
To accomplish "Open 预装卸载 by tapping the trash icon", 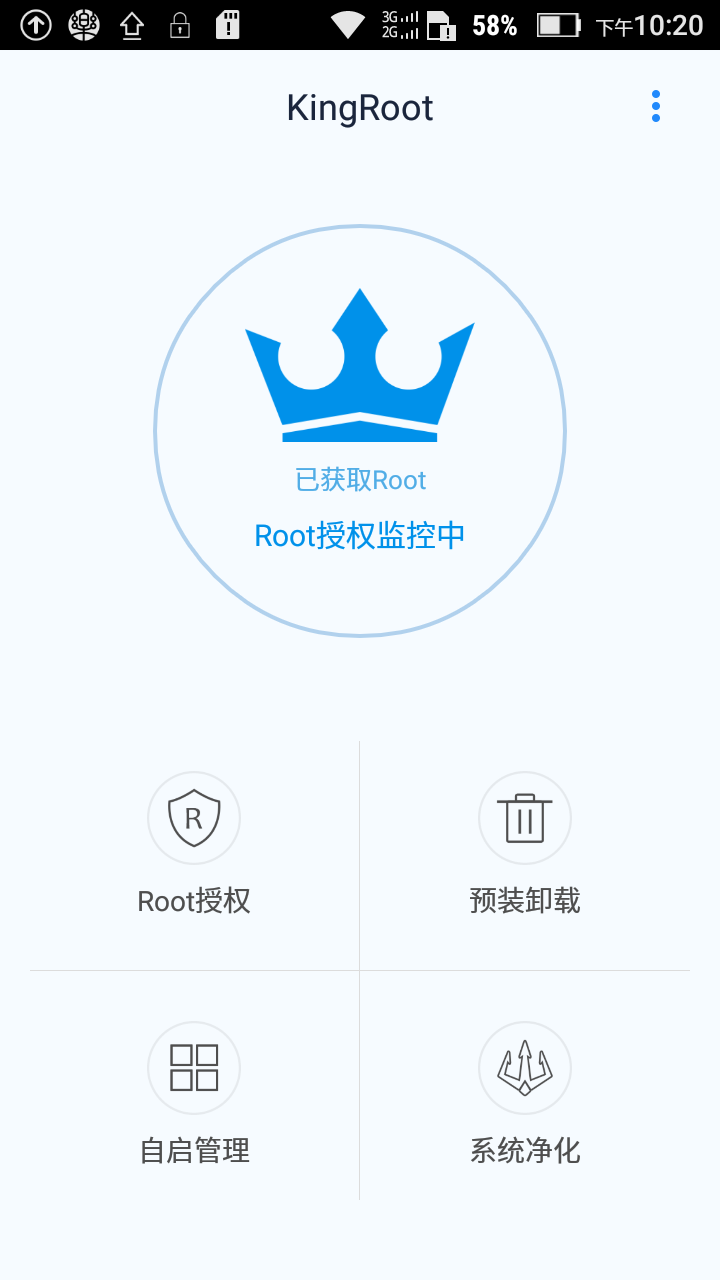I will [525, 818].
